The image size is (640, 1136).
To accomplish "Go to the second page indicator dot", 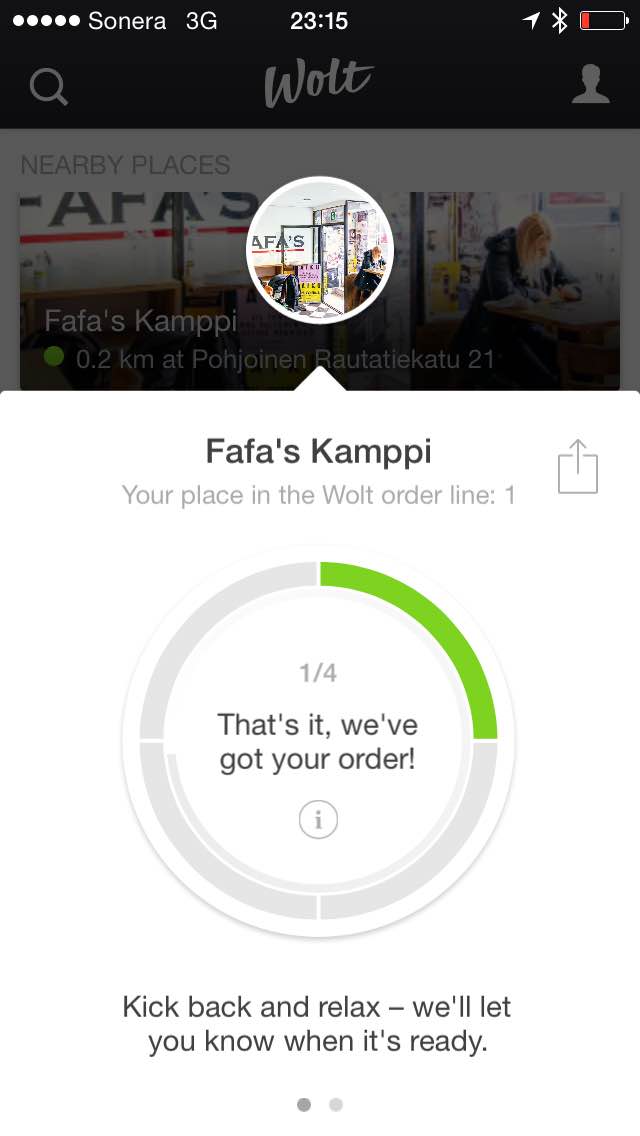I will pyautogui.click(x=336, y=1104).
